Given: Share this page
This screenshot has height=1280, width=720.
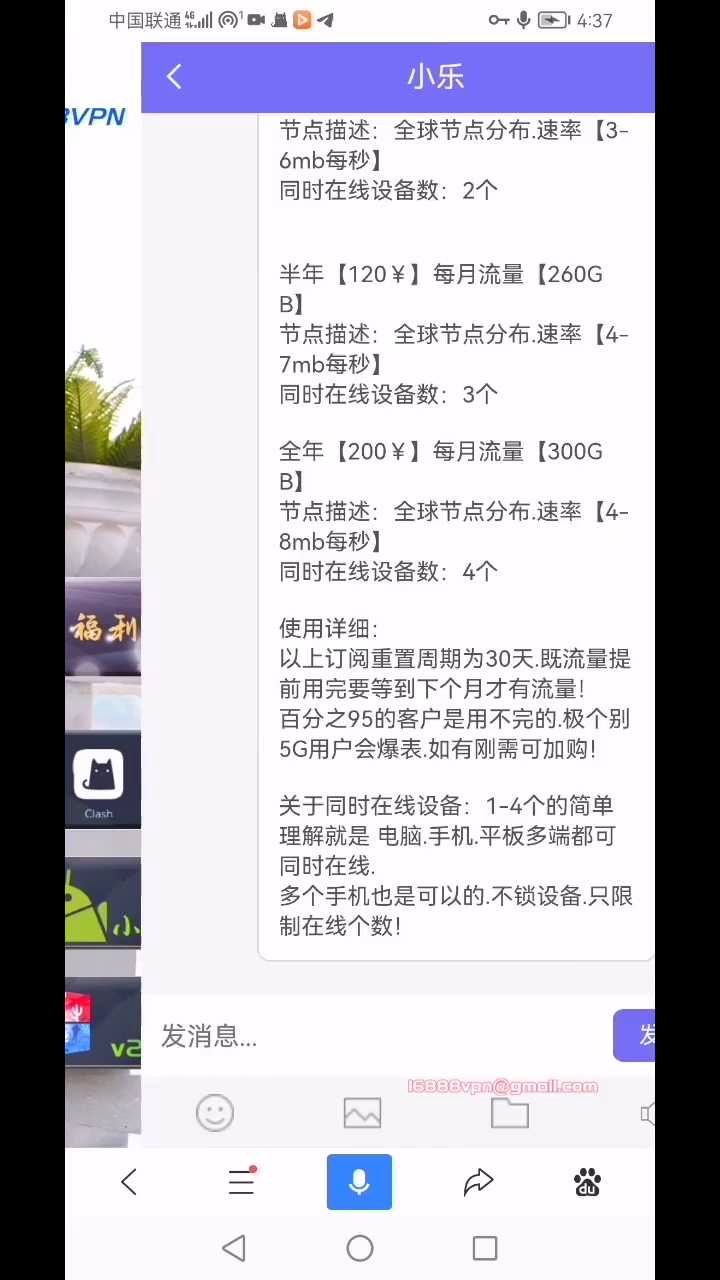Looking at the screenshot, I should pos(479,1182).
